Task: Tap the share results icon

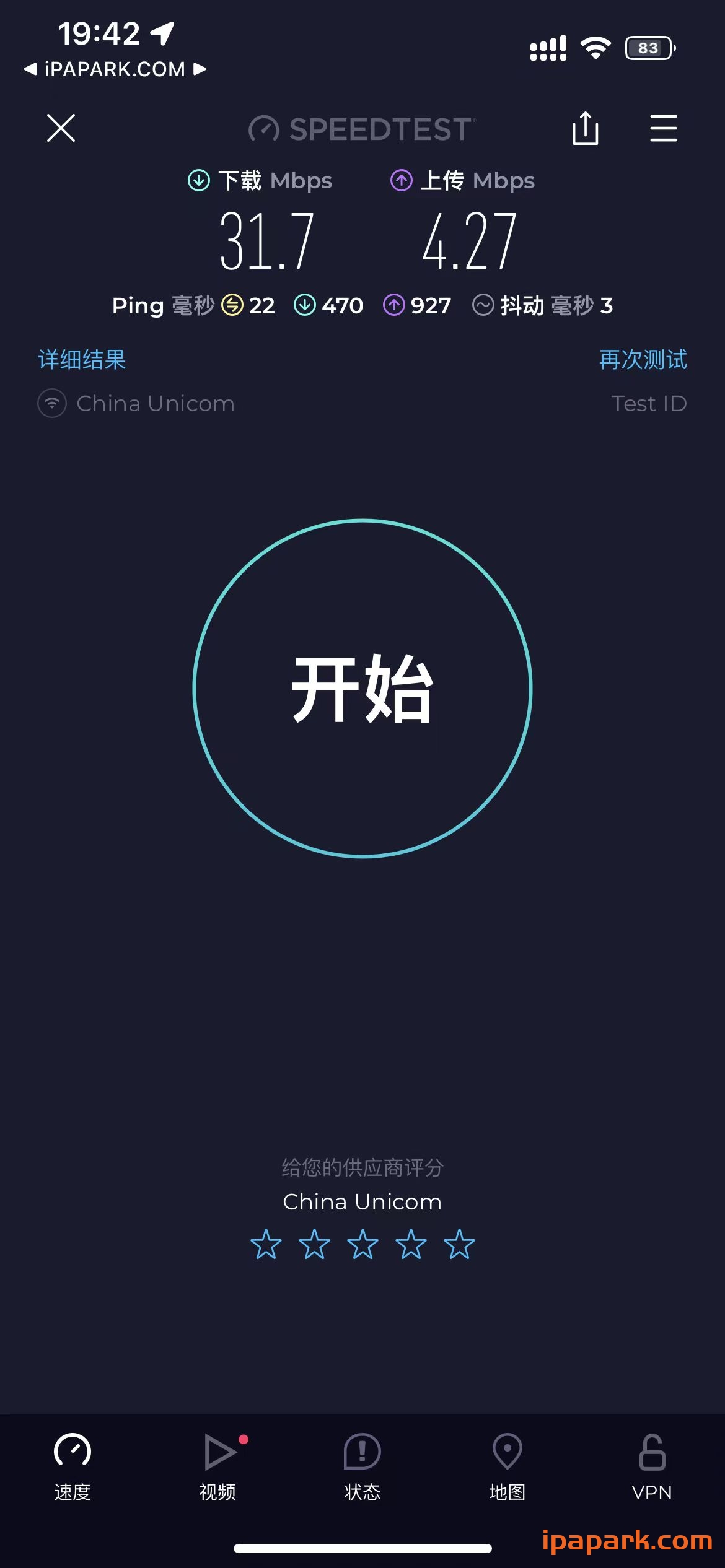Action: (x=585, y=129)
